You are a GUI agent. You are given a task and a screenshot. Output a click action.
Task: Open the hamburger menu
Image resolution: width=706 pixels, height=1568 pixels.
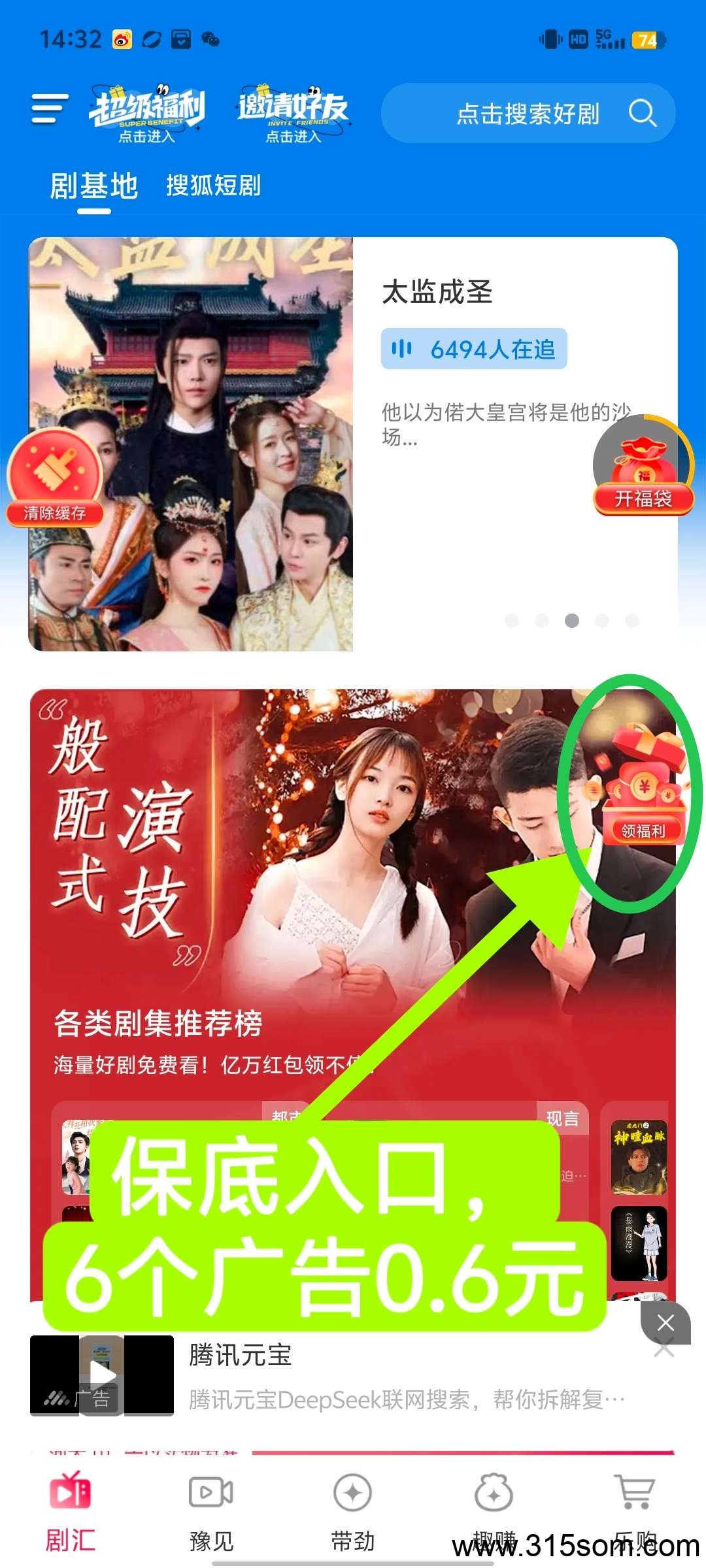pos(49,109)
